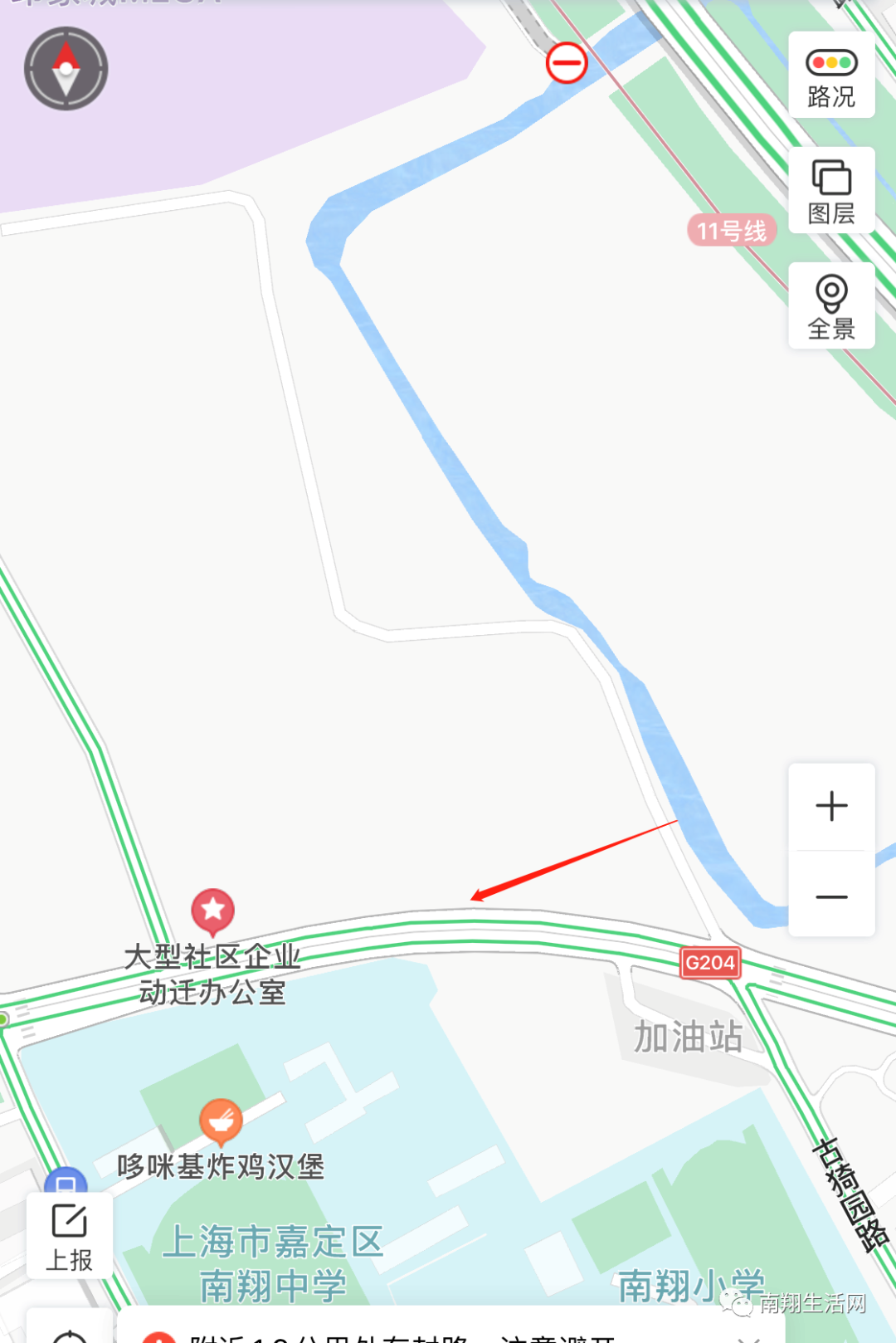Zoom out with the minus button
This screenshot has height=1343, width=896.
(831, 896)
